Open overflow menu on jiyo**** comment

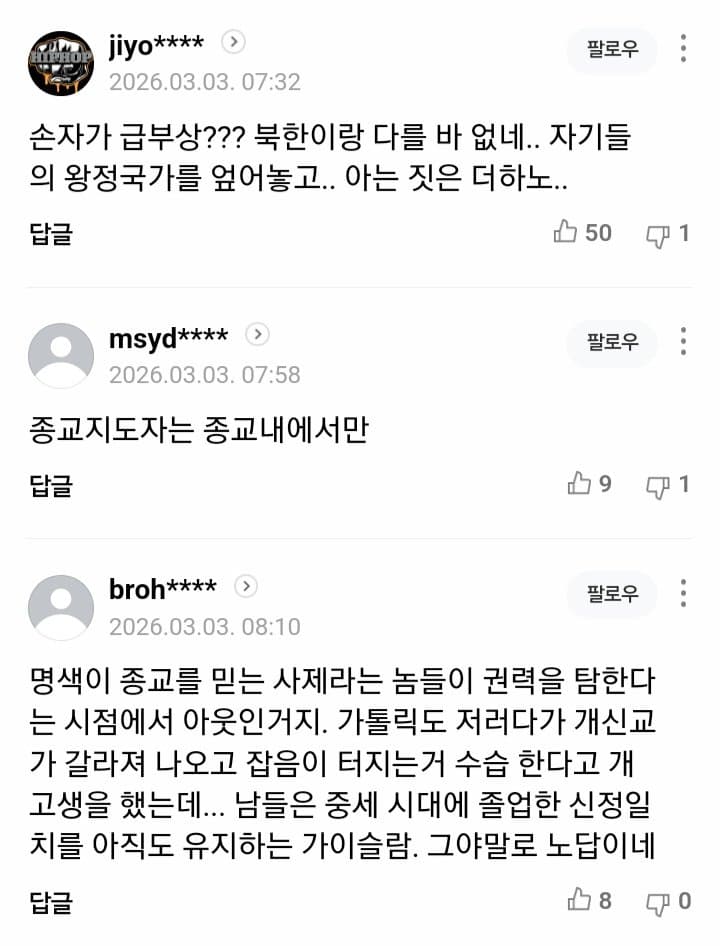click(x=683, y=49)
